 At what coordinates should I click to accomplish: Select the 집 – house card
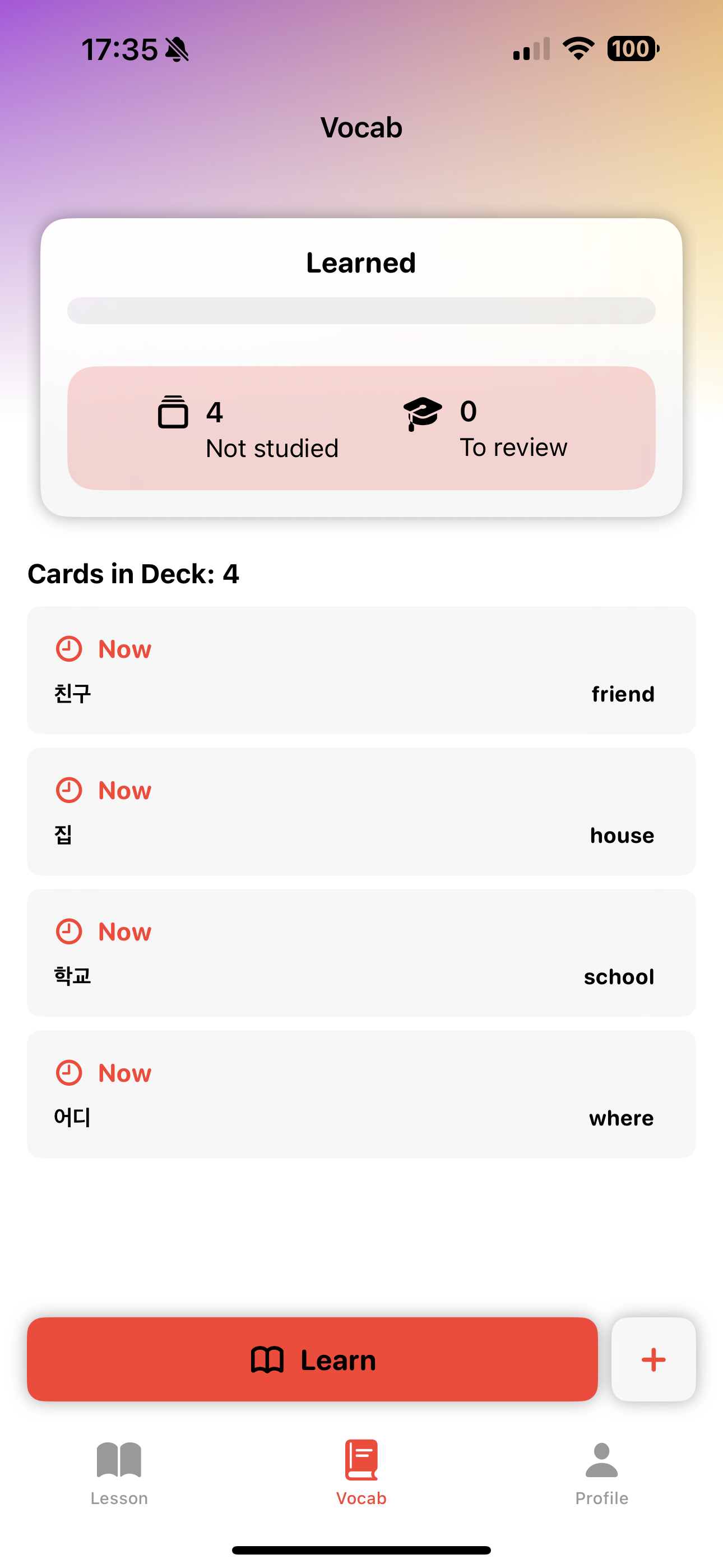(x=361, y=811)
